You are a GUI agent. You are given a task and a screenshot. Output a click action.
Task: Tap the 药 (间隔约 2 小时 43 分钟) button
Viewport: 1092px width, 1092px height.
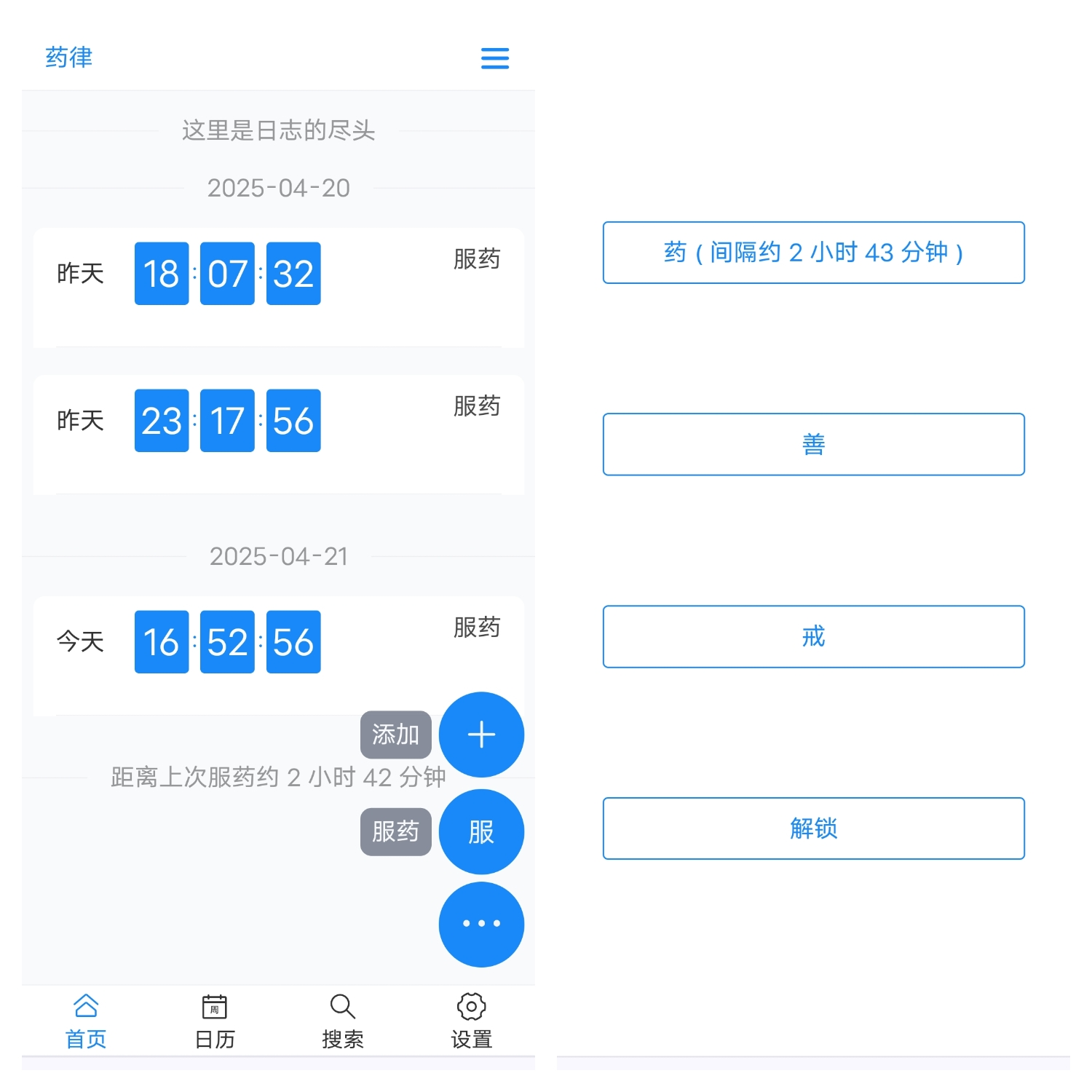point(813,253)
